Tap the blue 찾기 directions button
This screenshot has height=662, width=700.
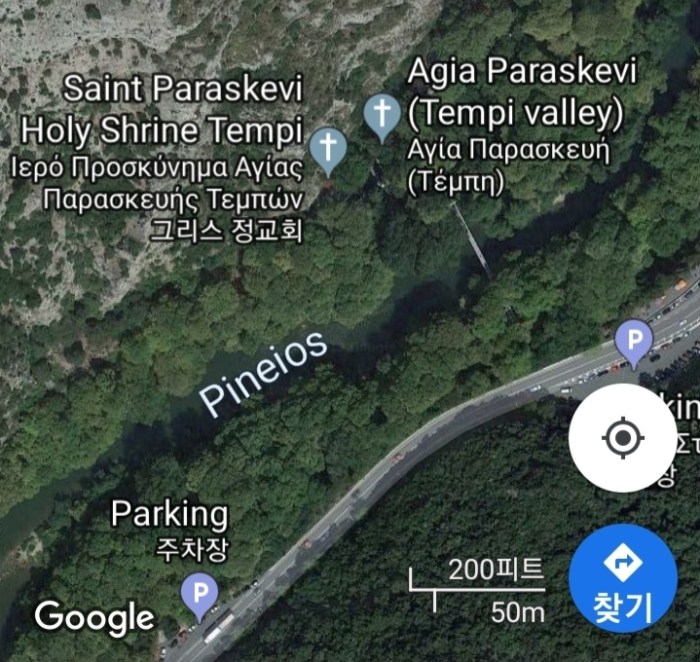coord(622,579)
